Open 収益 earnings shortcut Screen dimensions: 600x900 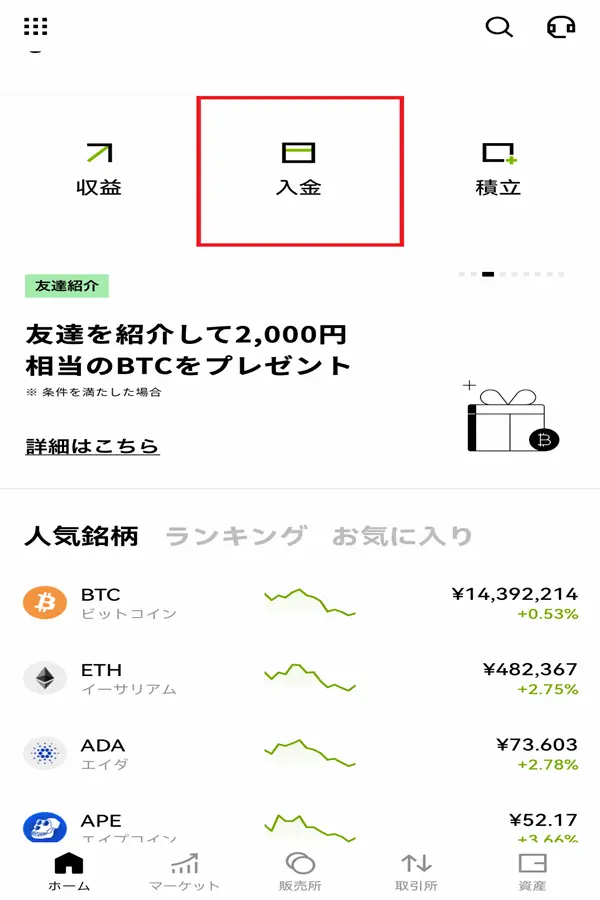(99, 169)
